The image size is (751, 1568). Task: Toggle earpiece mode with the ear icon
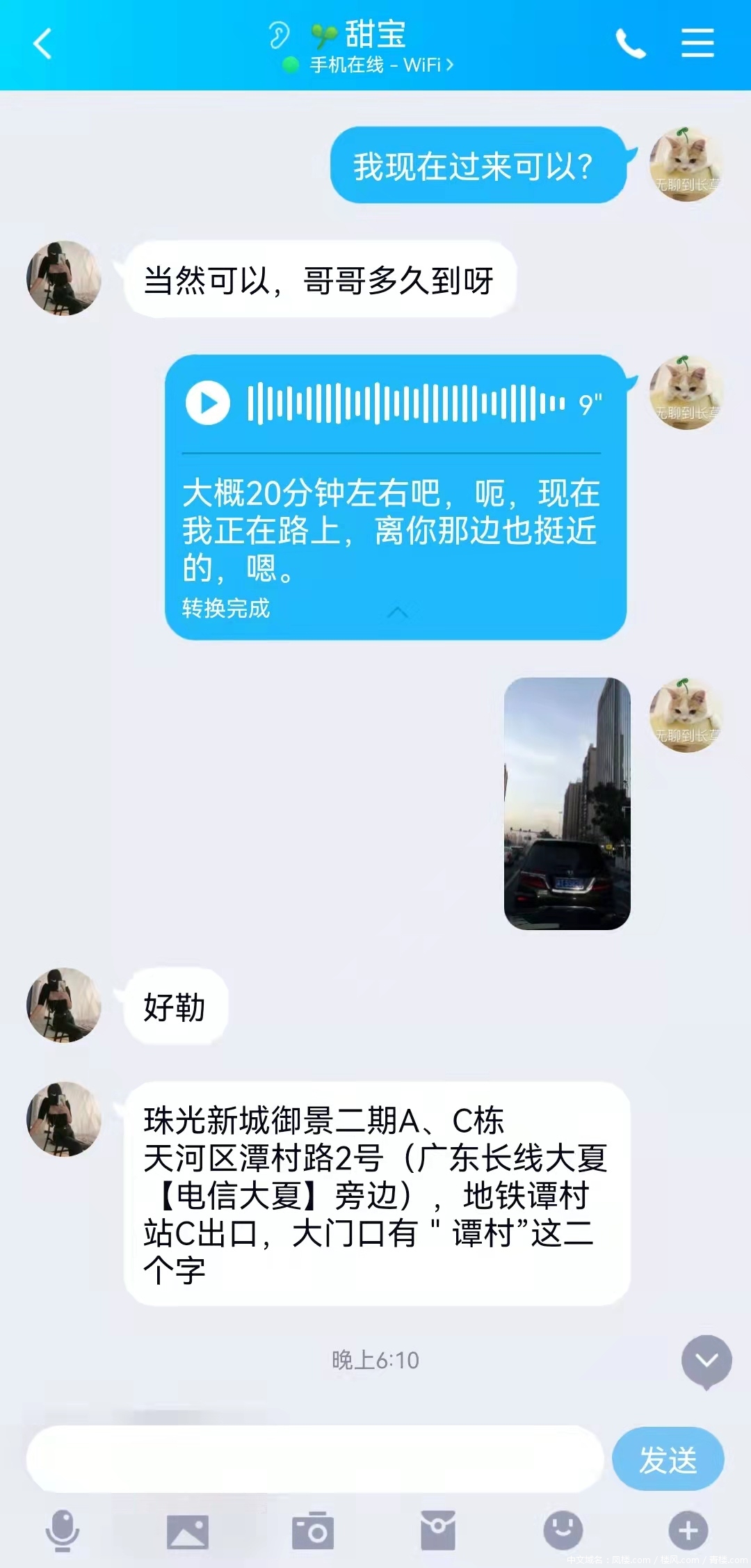tap(279, 35)
